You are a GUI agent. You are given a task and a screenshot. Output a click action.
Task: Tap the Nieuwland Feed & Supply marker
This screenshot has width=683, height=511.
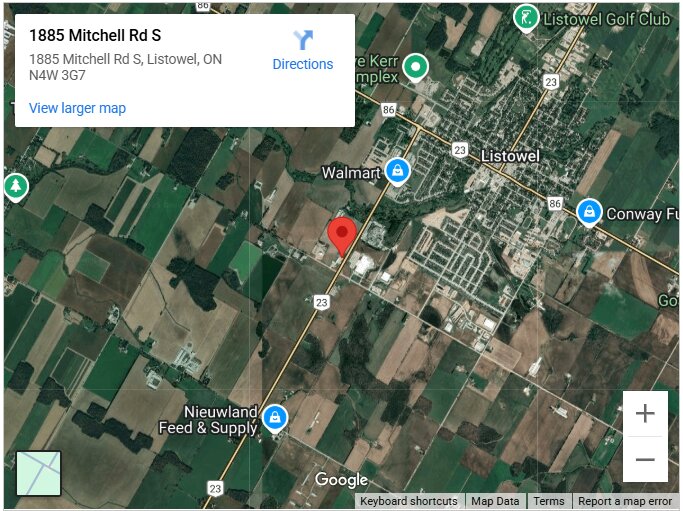point(274,417)
